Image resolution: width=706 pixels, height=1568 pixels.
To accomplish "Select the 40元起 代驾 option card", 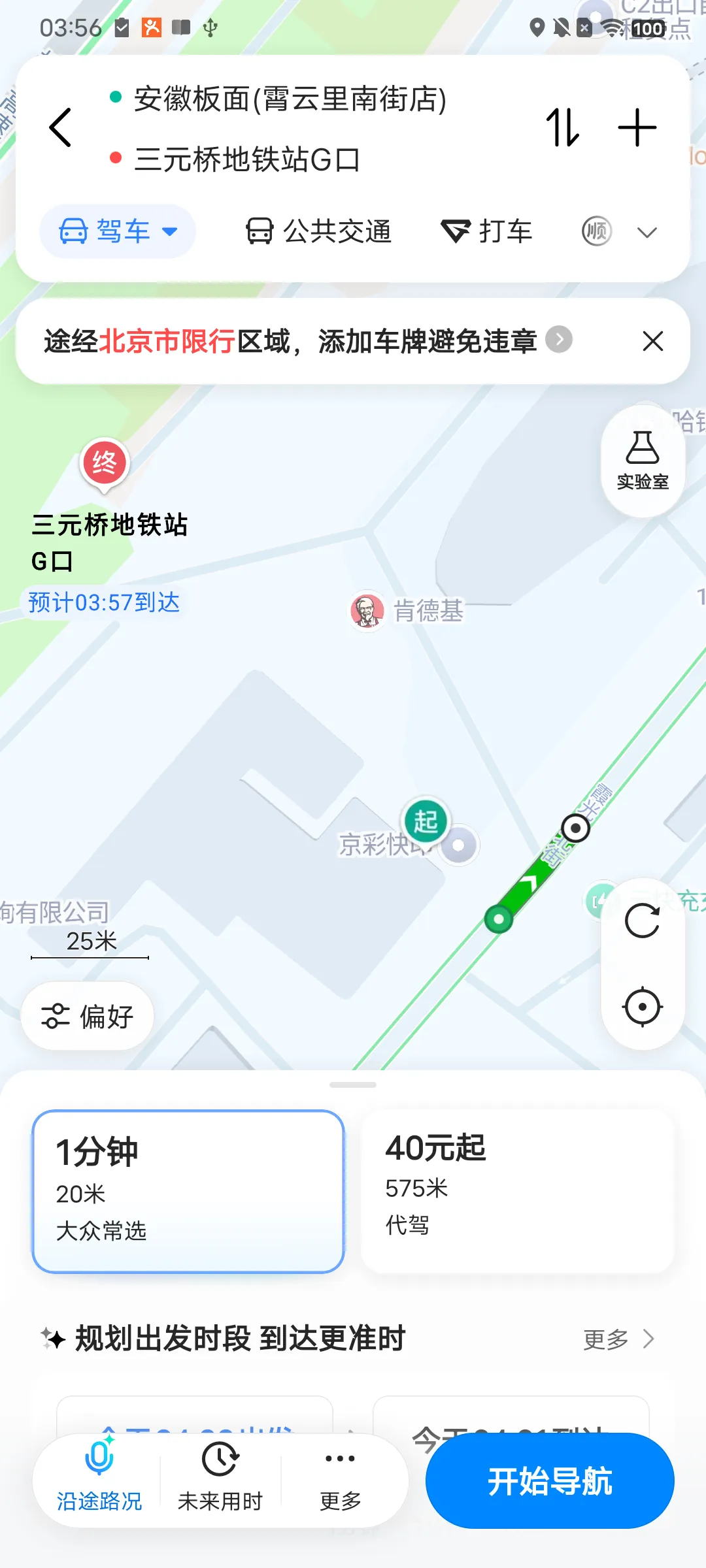I will [518, 1191].
